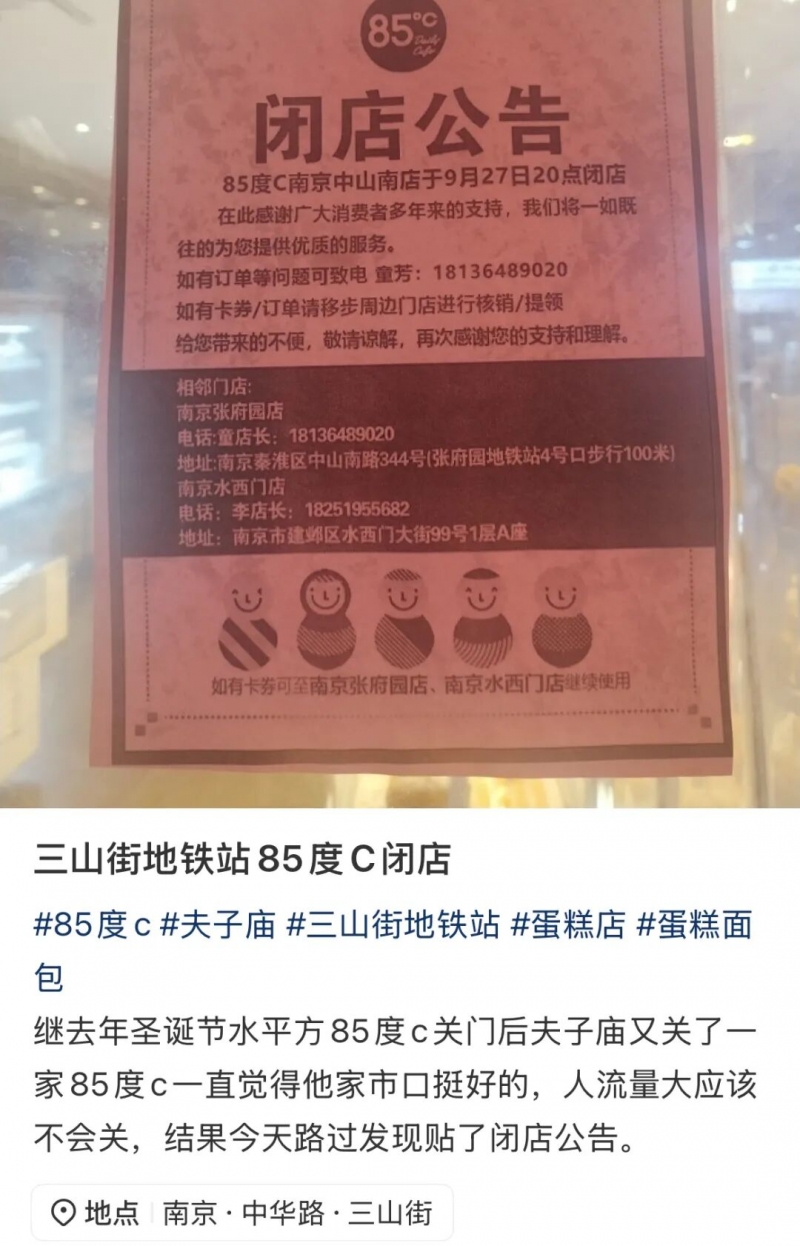The width and height of the screenshot is (800, 1246).
Task: Open the #蛋糕面包 hashtag
Action: (694, 925)
